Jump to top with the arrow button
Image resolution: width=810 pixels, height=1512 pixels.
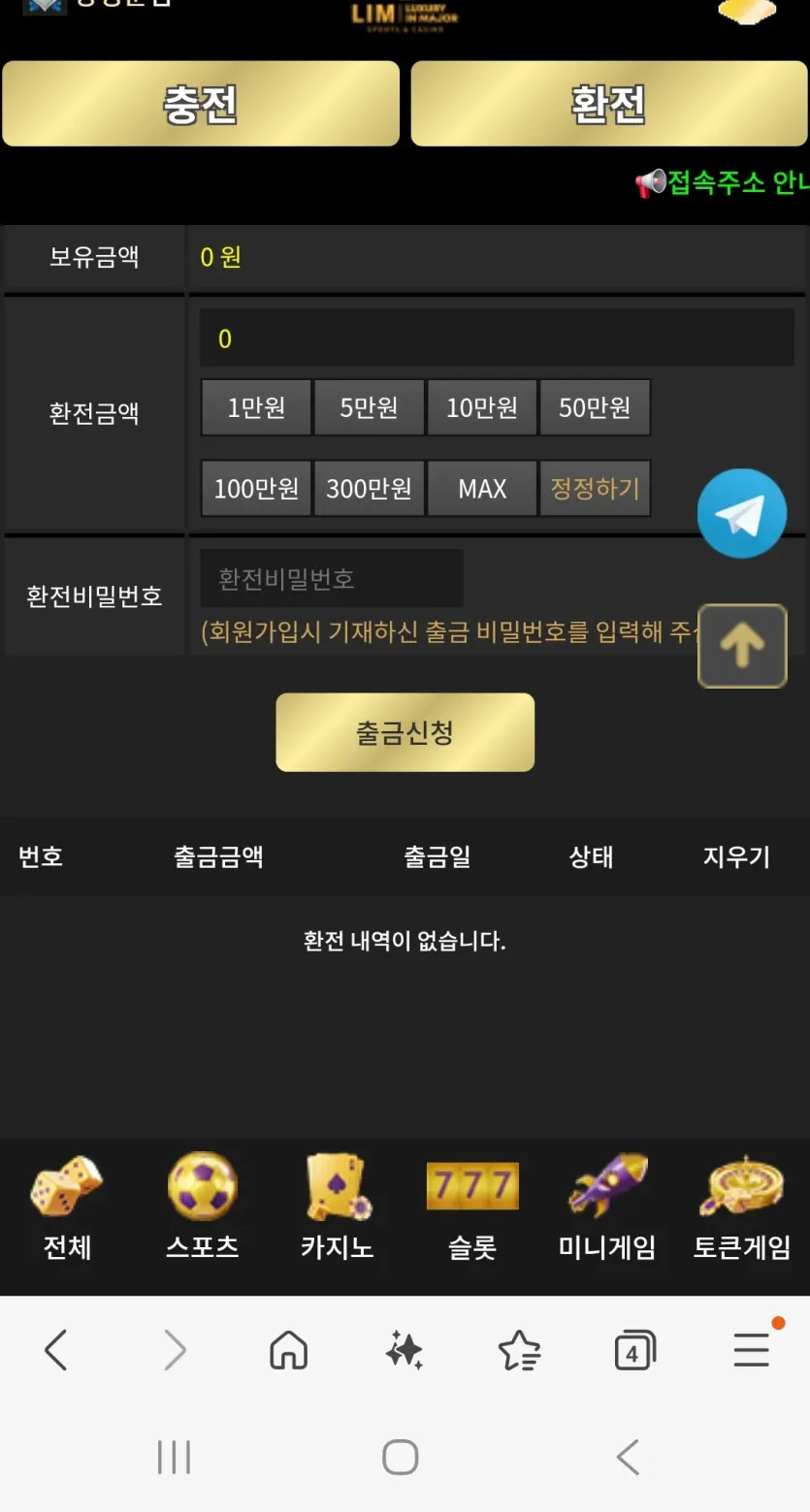(742, 646)
